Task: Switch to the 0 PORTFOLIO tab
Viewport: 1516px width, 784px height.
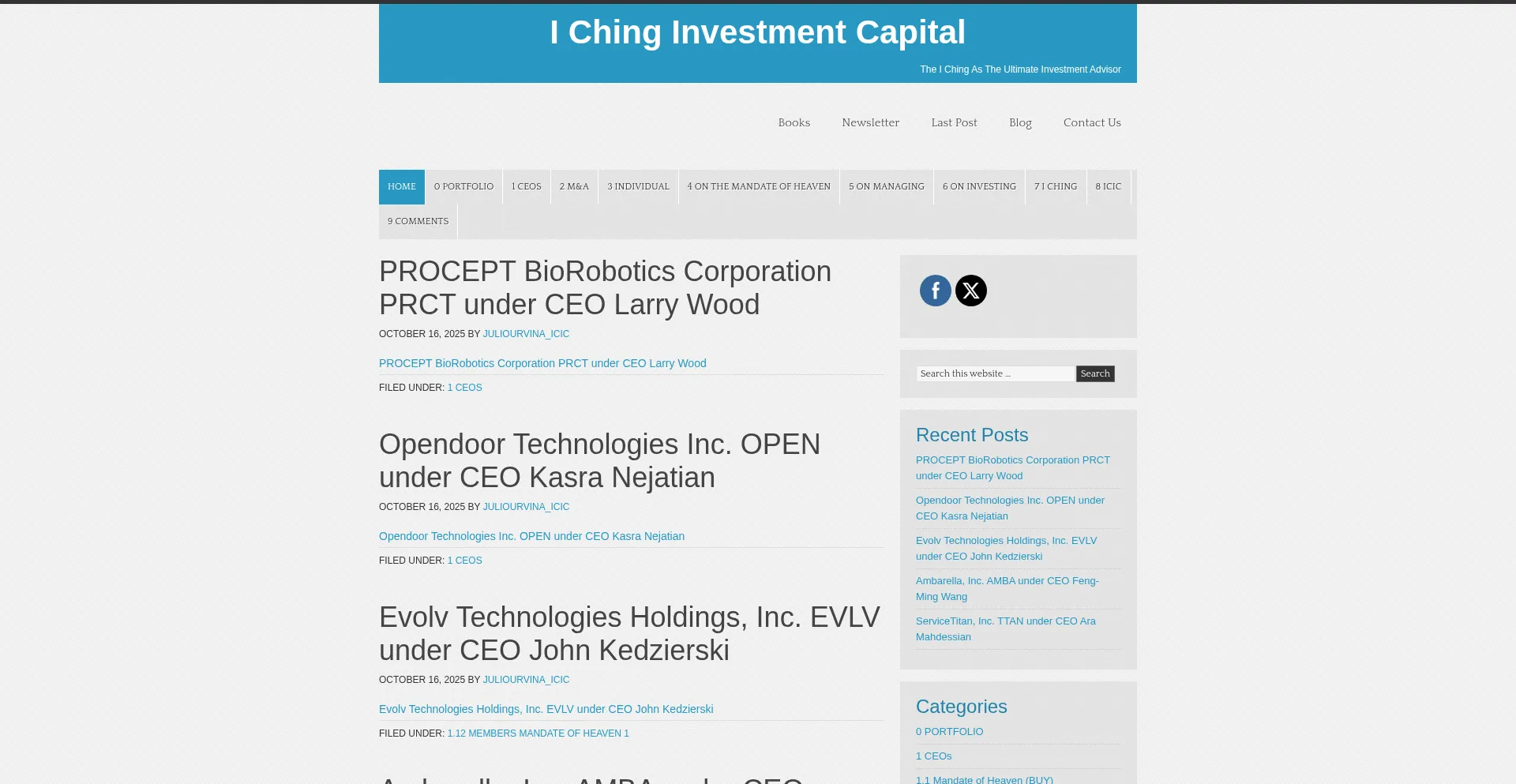Action: pyautogui.click(x=463, y=187)
